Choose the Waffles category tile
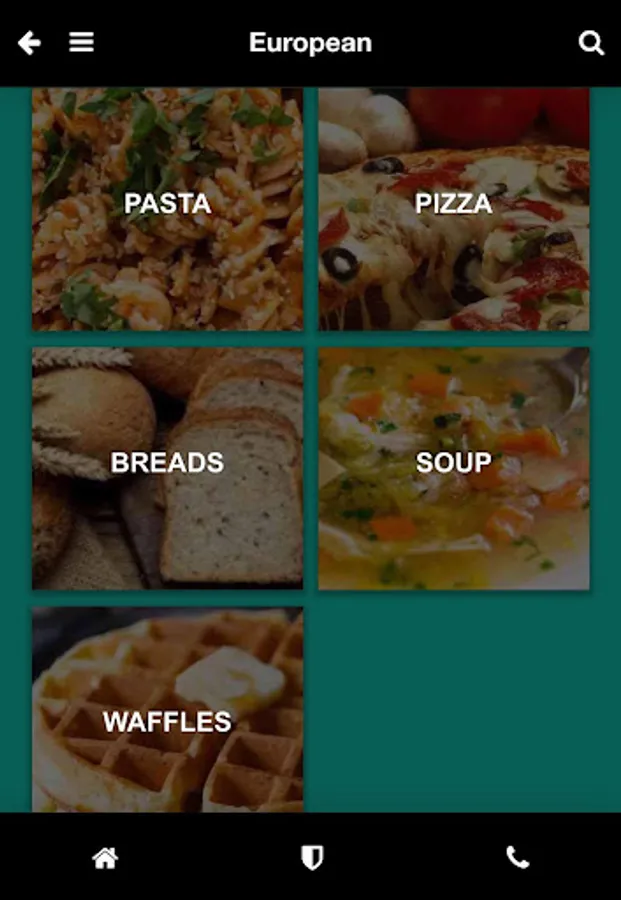This screenshot has width=621, height=900. 167,710
